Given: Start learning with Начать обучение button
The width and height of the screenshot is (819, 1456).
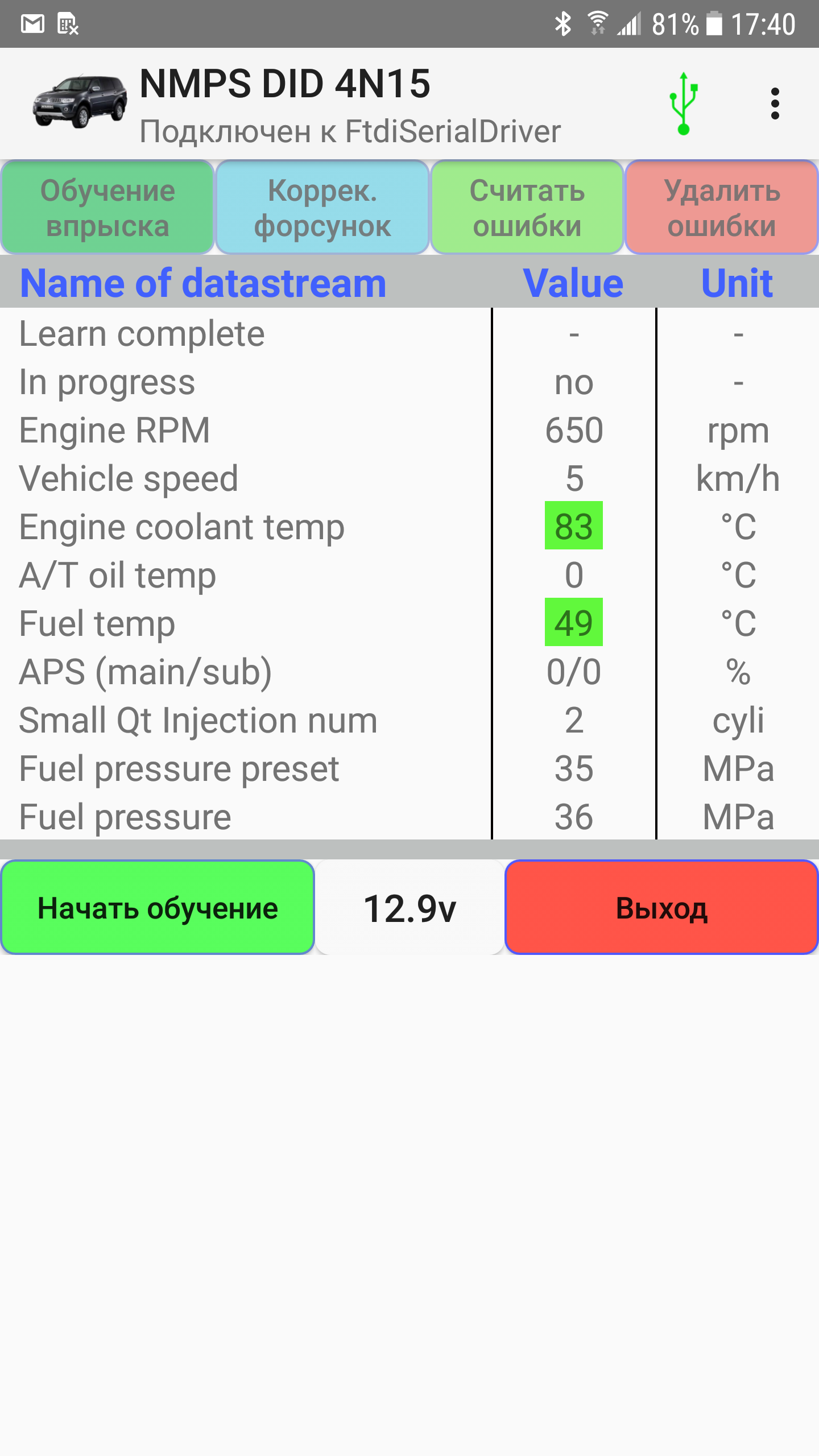Looking at the screenshot, I should tap(158, 908).
